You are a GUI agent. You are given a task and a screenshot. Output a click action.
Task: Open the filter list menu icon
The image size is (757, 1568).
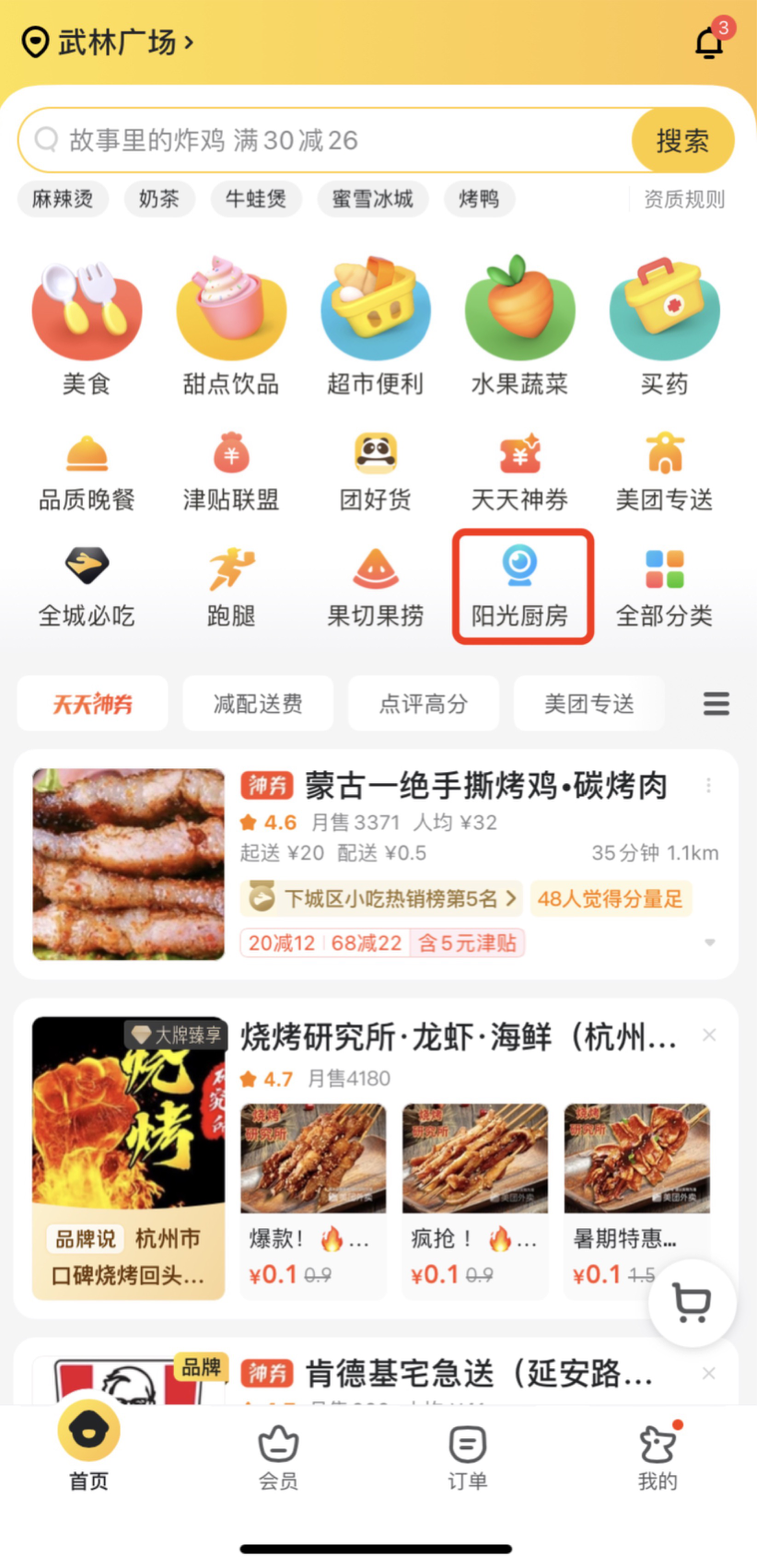716,704
